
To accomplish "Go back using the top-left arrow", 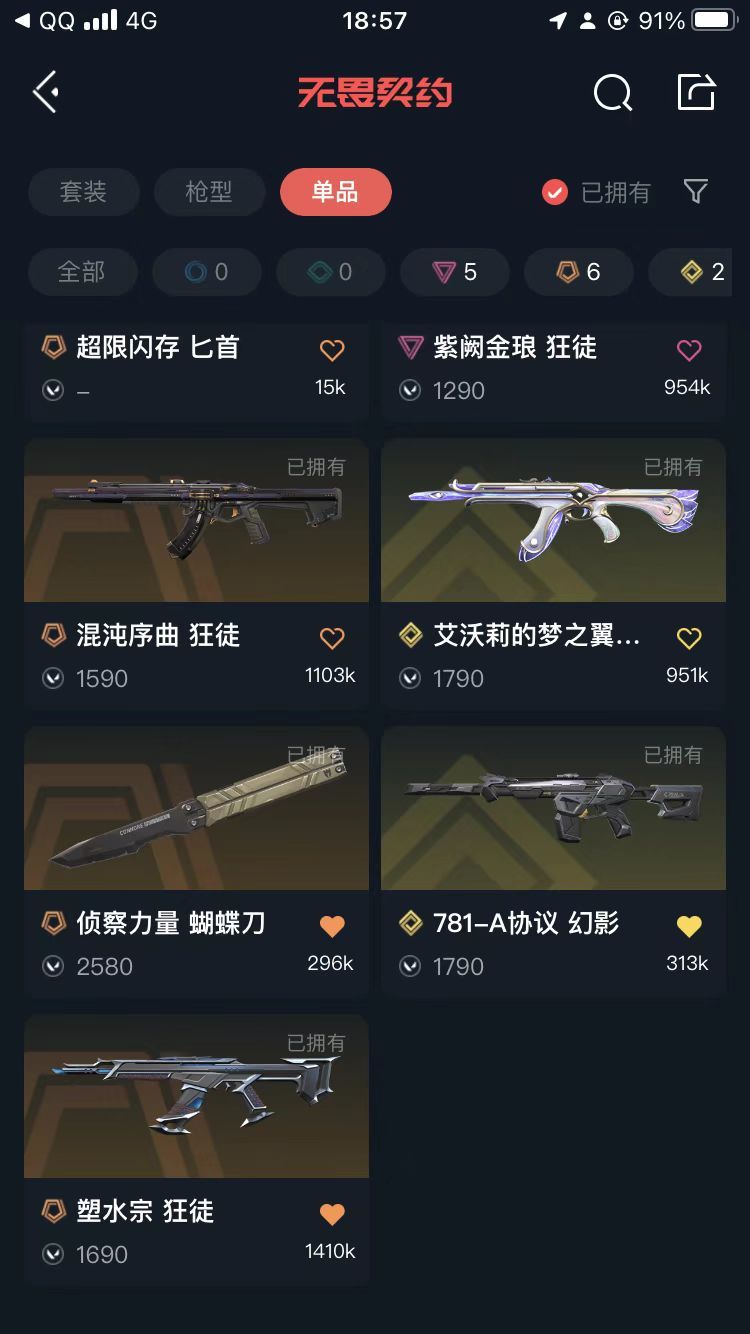I will (46, 93).
